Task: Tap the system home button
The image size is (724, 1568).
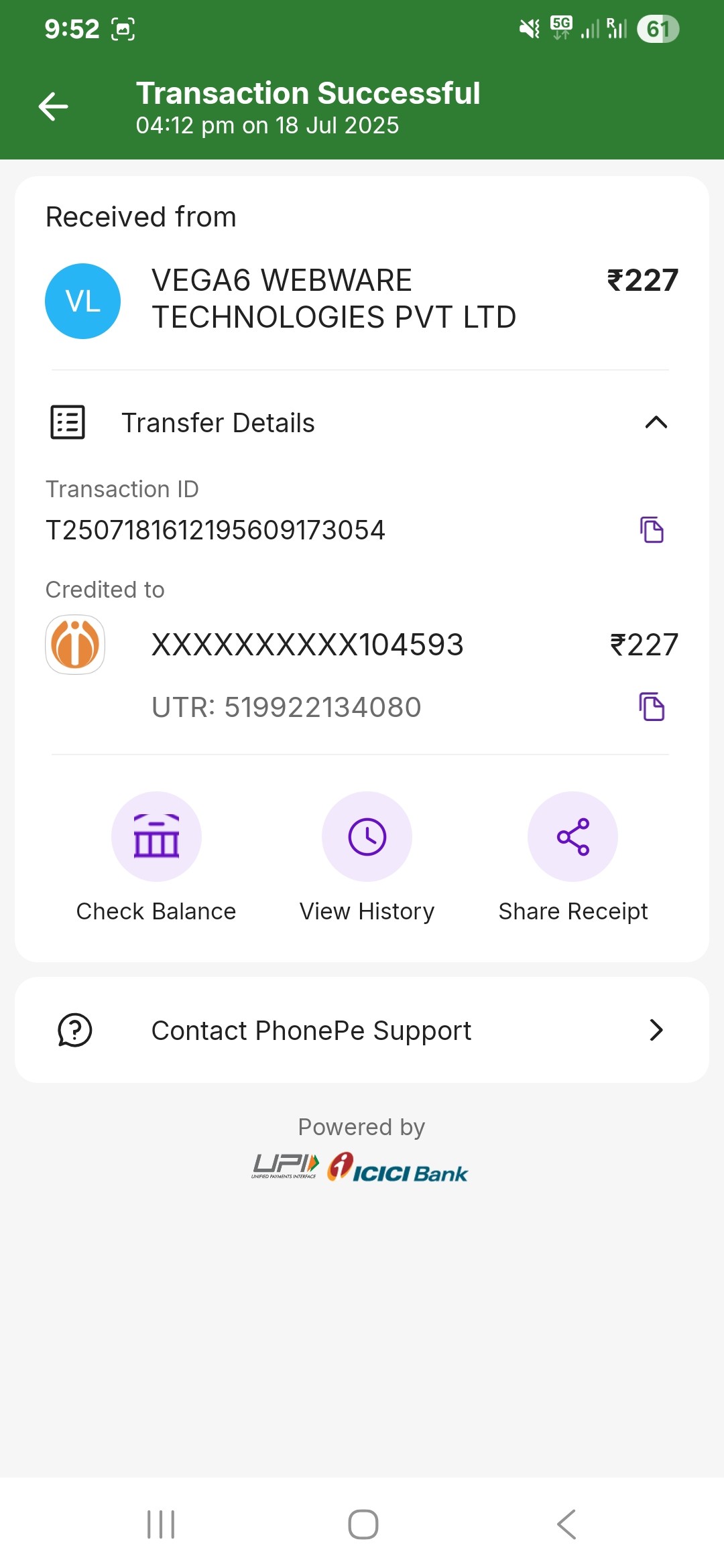Action: pos(363,1524)
